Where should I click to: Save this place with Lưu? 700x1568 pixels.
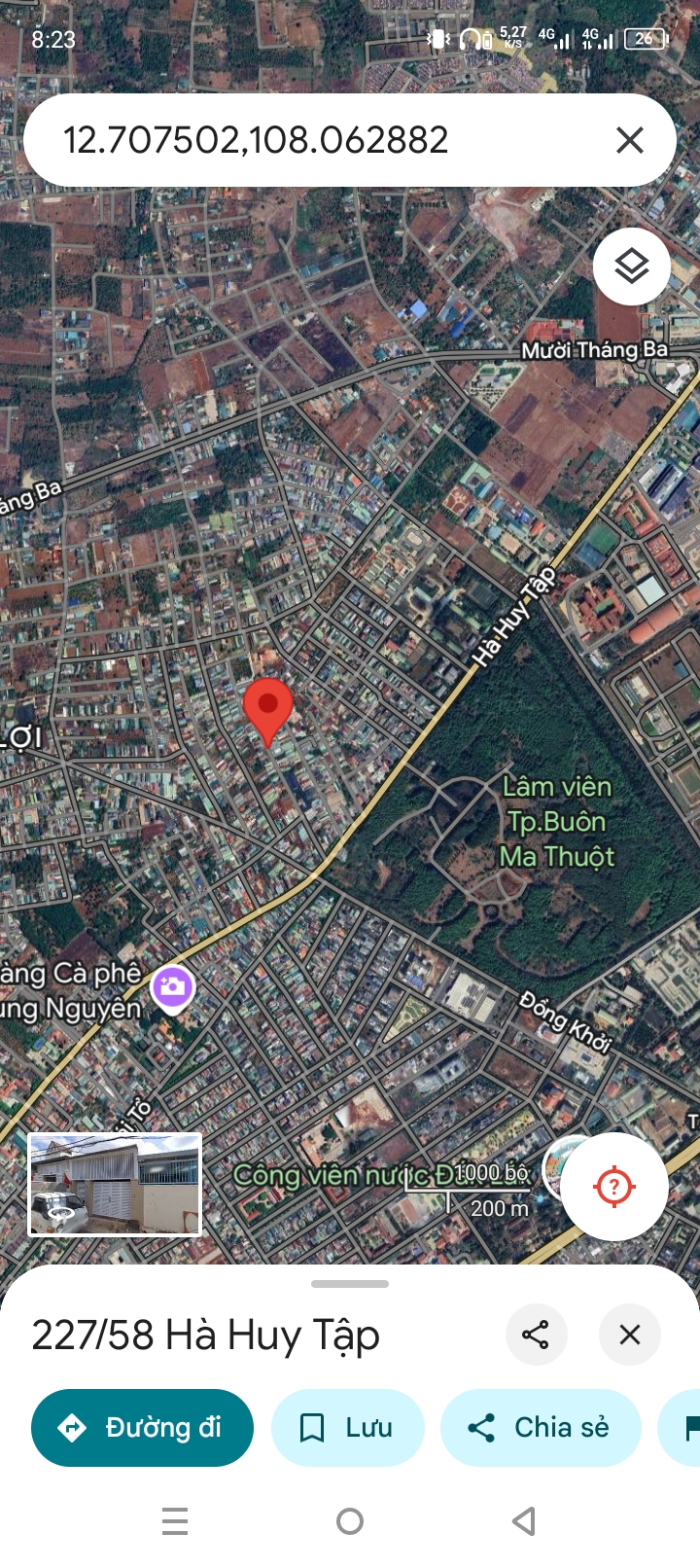(x=347, y=1427)
